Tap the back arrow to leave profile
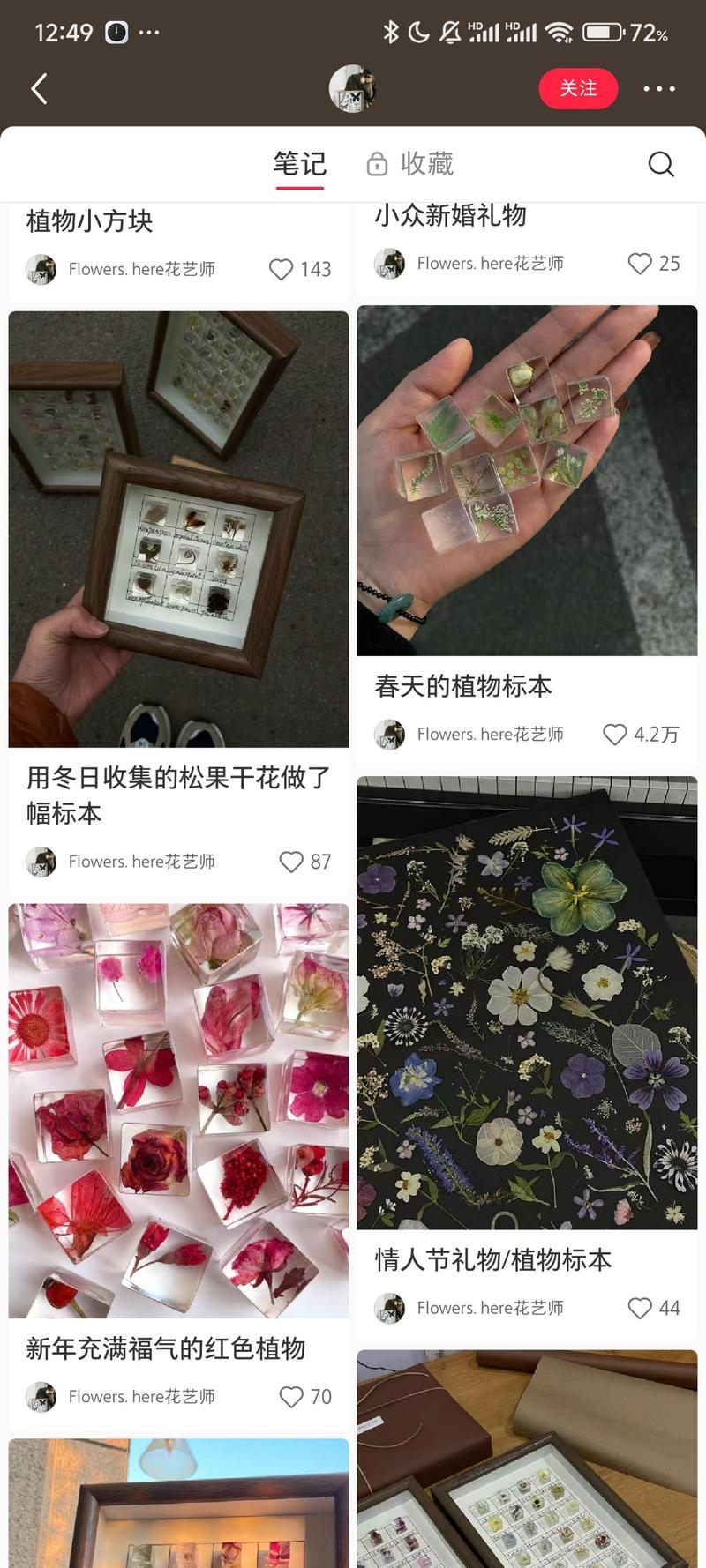 (38, 88)
